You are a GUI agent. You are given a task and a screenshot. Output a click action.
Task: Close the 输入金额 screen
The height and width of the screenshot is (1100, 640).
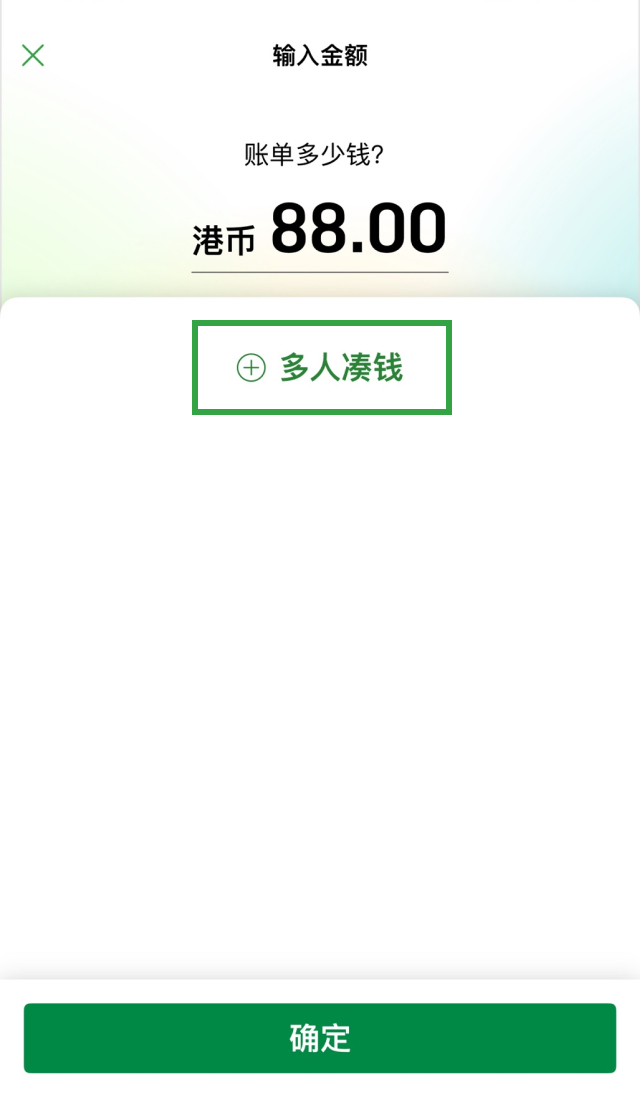click(33, 55)
